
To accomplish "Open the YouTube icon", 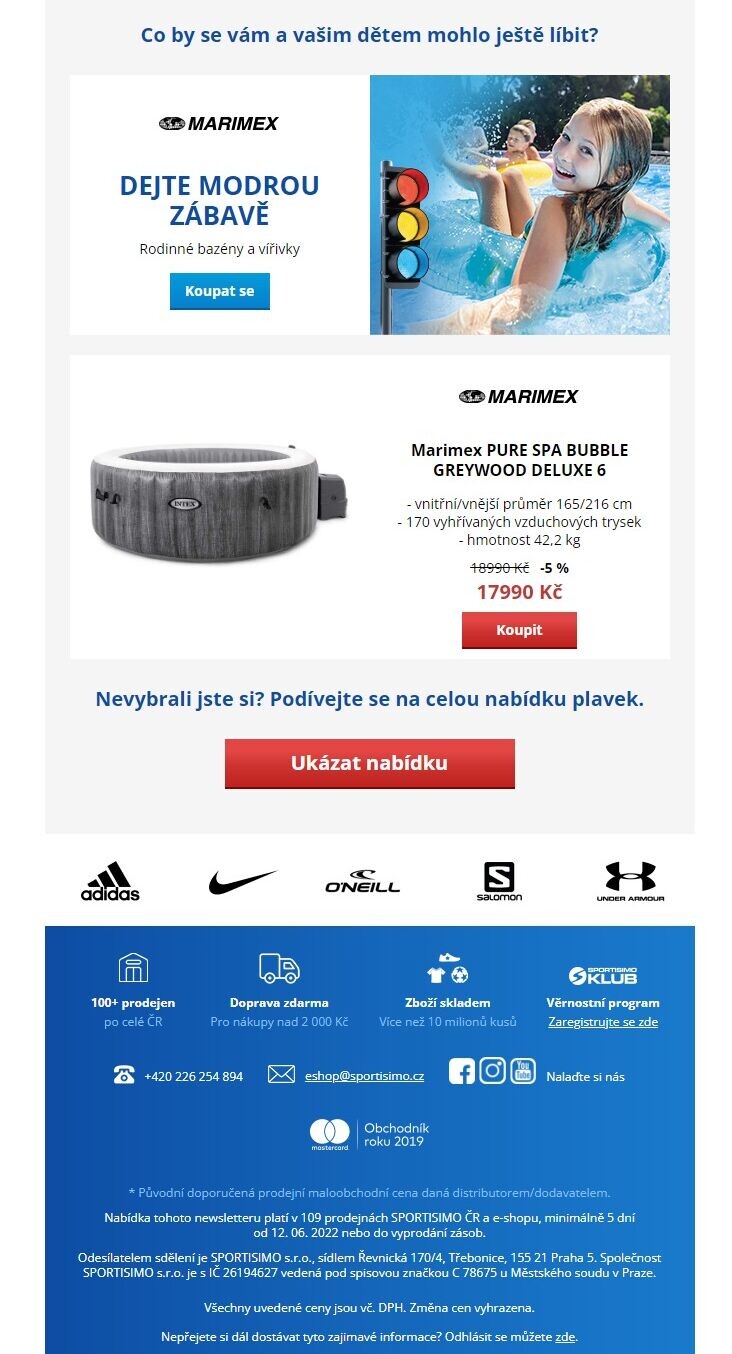I will tap(523, 1071).
